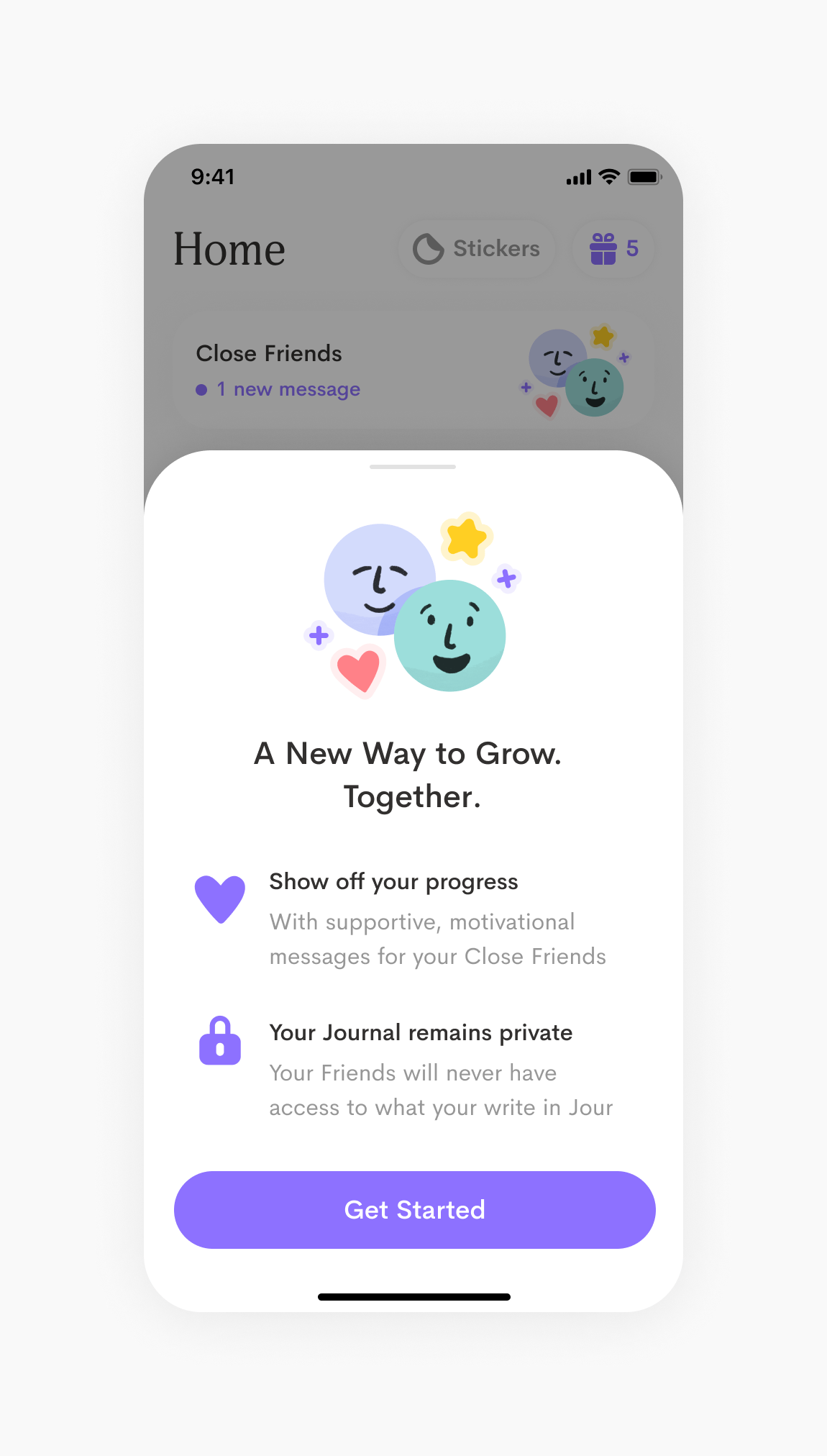The width and height of the screenshot is (827, 1456).
Task: Open the Stickers chip
Action: click(477, 249)
